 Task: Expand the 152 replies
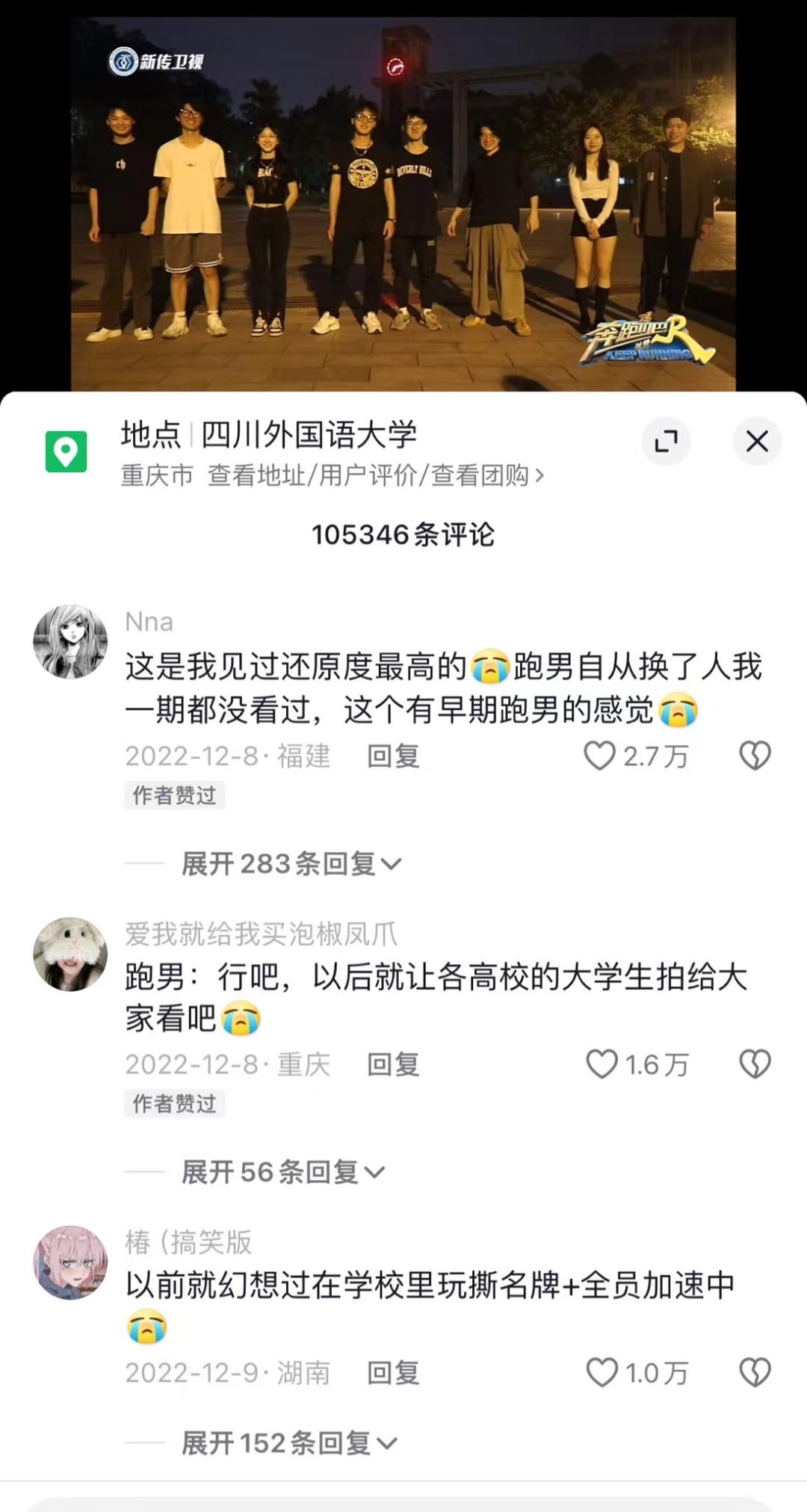289,1443
